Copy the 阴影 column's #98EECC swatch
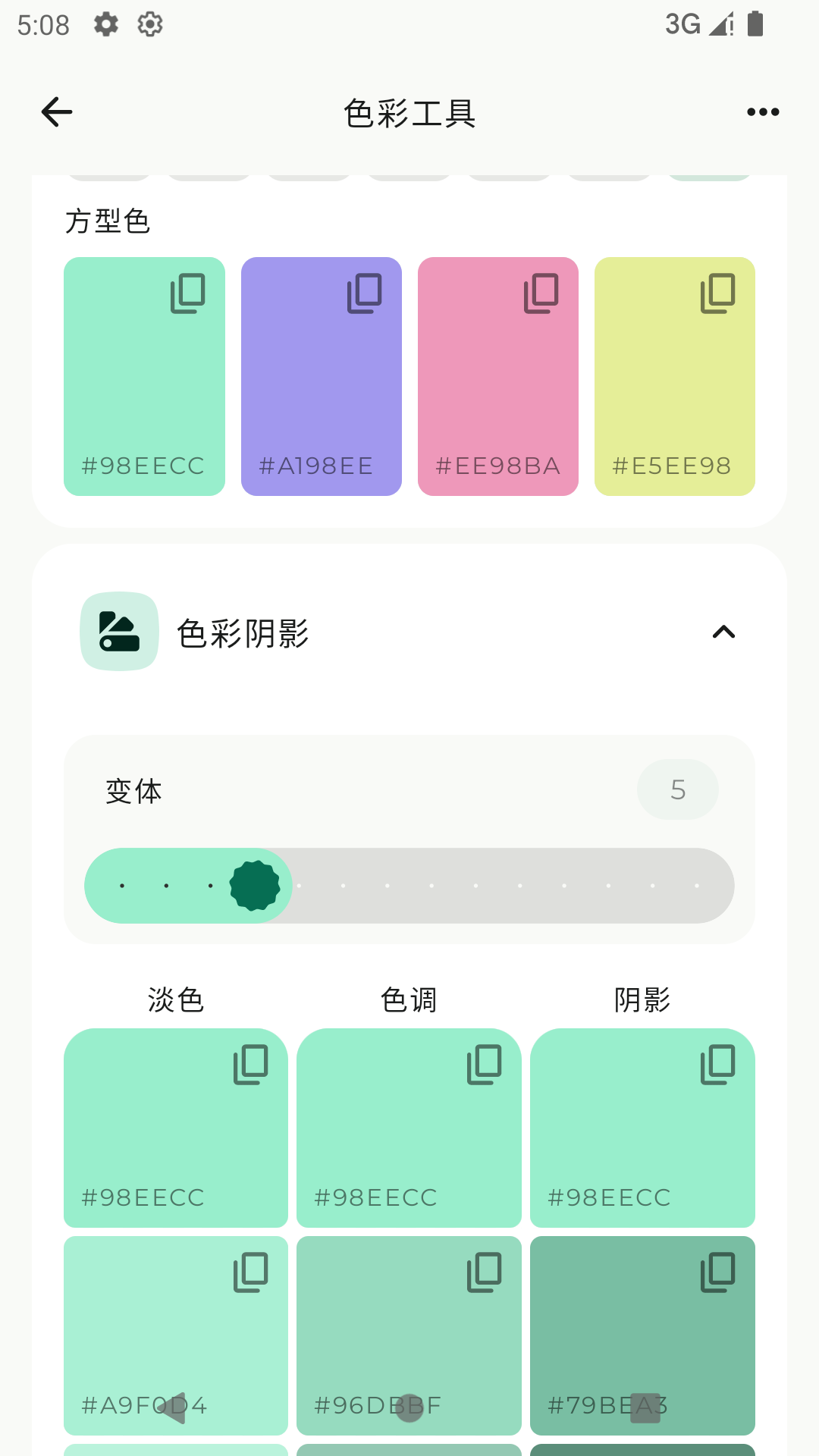The image size is (819, 1456). 718,1064
